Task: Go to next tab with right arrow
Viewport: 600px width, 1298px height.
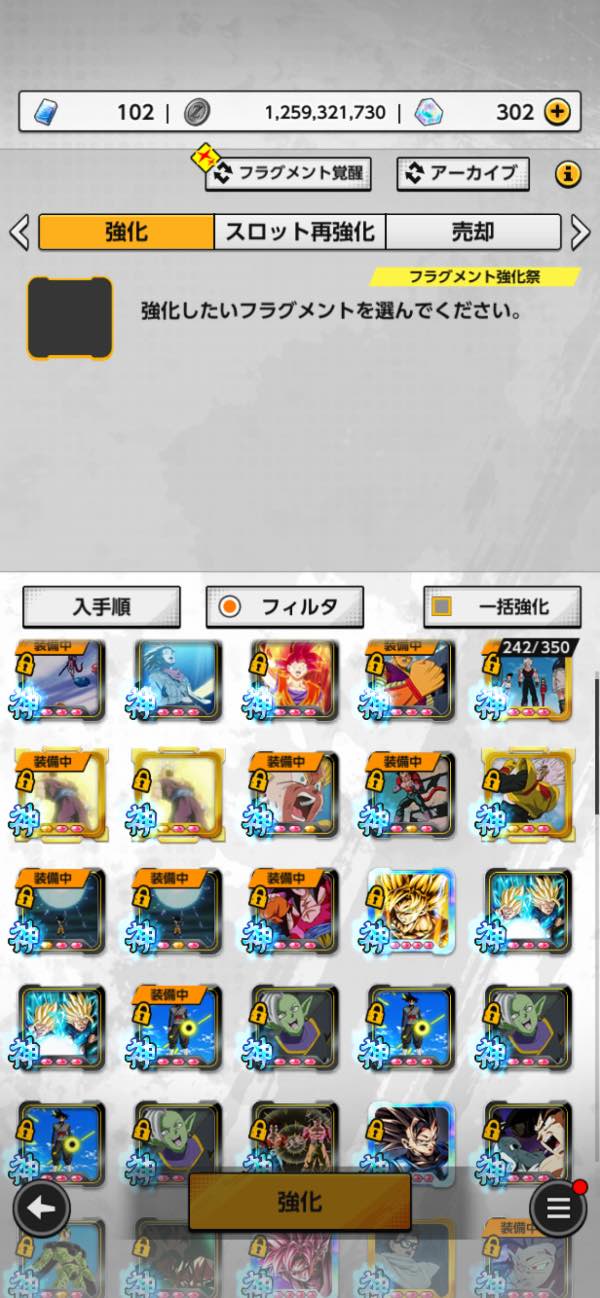Action: coord(580,232)
